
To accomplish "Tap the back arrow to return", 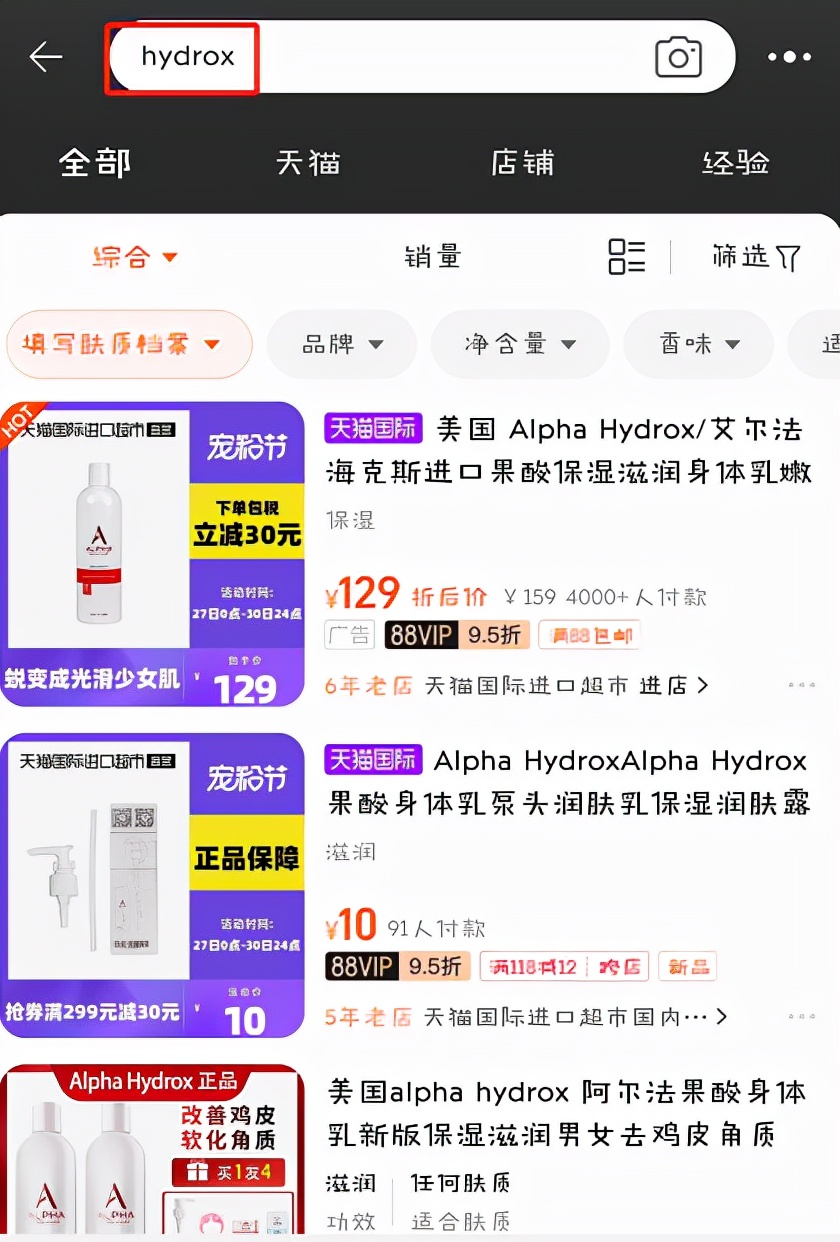I will [x=45, y=57].
